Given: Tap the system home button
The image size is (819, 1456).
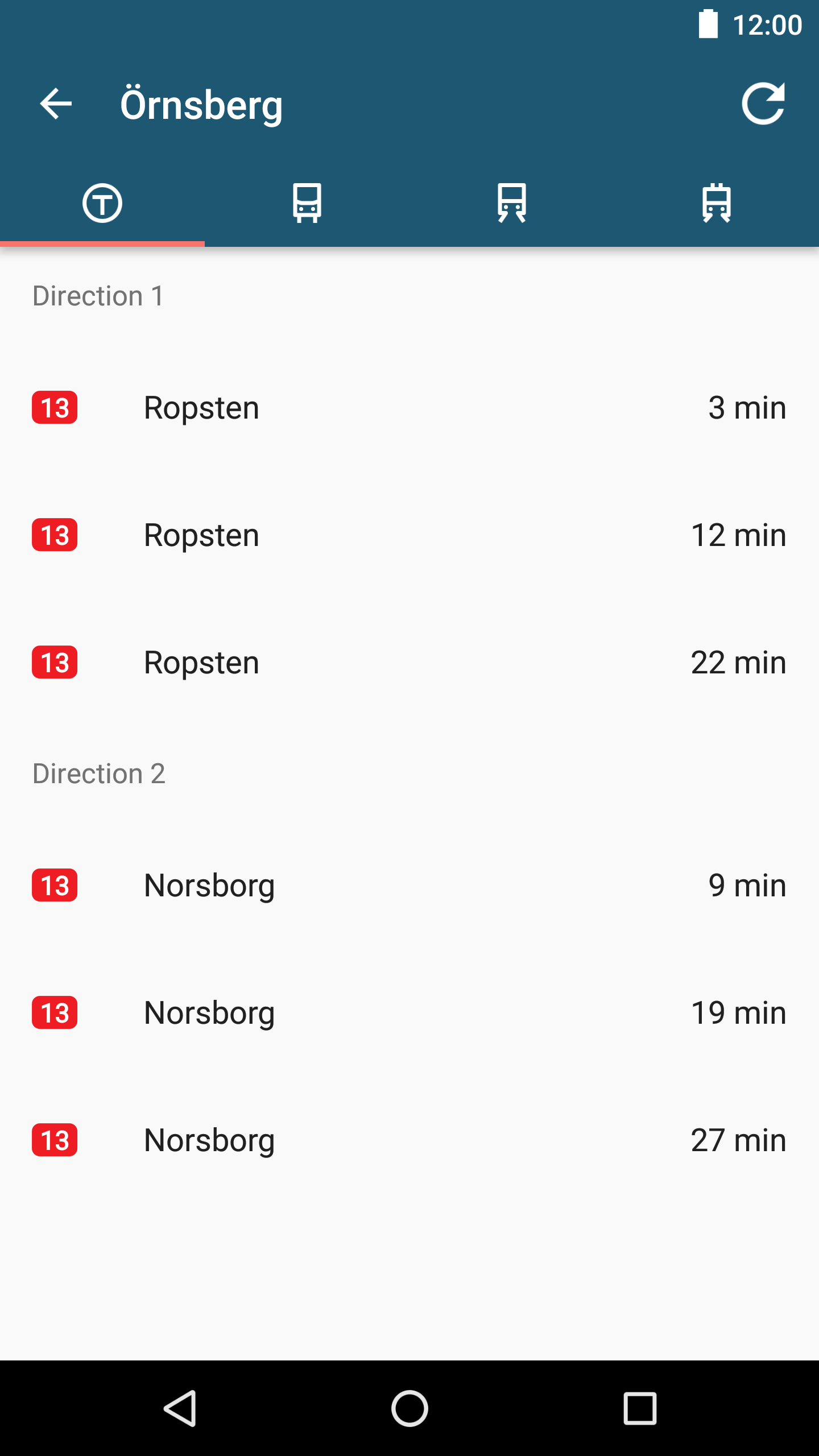Looking at the screenshot, I should (409, 1408).
